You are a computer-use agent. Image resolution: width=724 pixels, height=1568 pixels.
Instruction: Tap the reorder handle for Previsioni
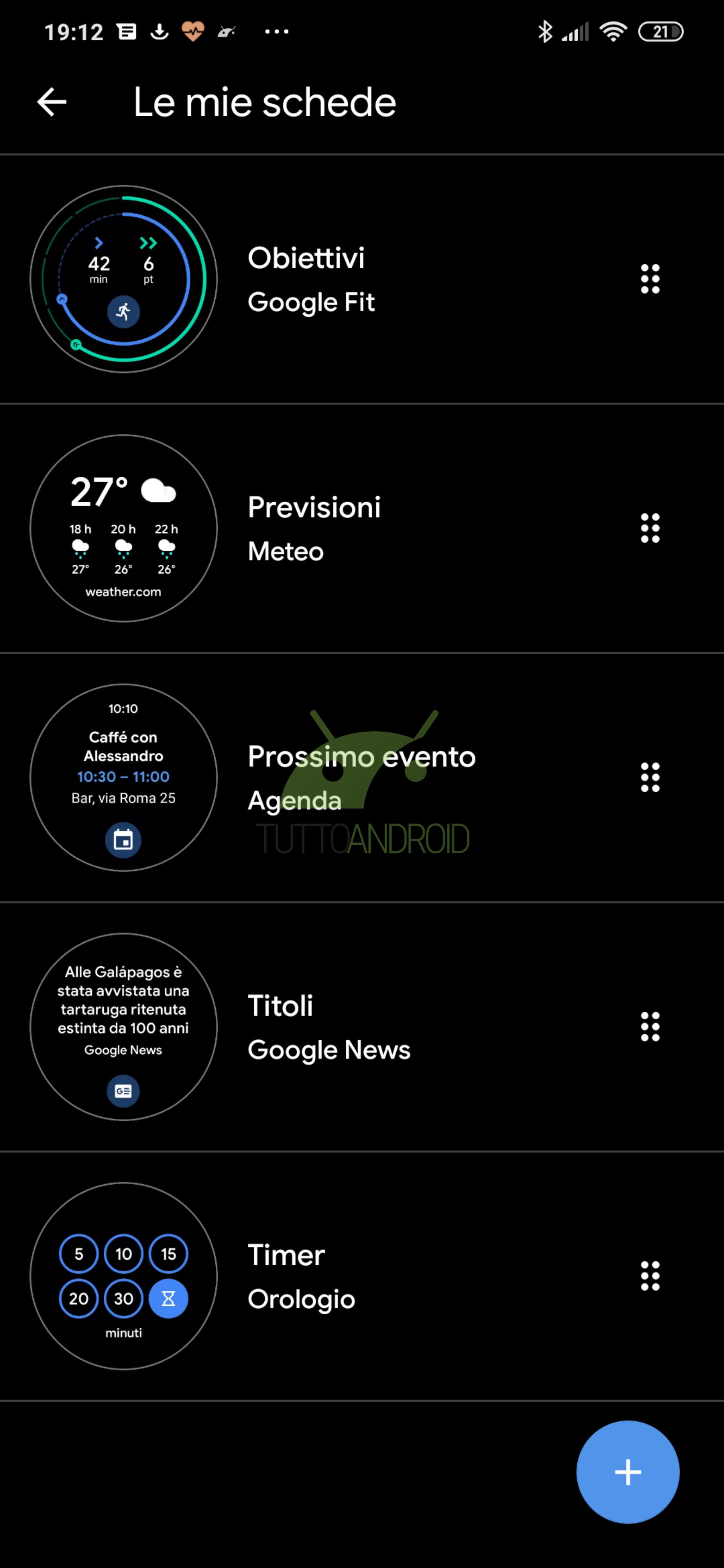click(x=650, y=528)
